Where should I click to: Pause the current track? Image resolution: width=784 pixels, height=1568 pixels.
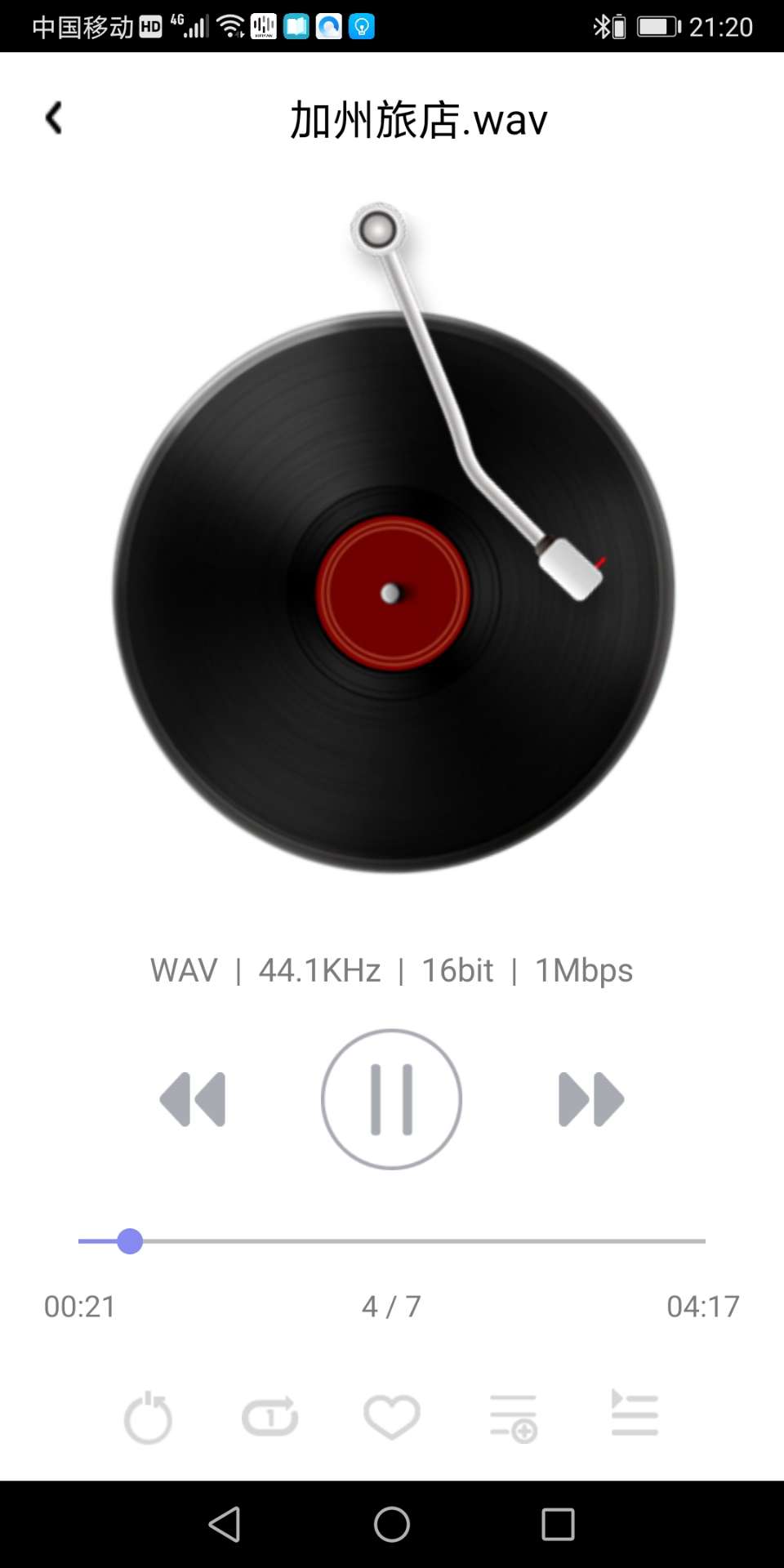pos(391,1099)
